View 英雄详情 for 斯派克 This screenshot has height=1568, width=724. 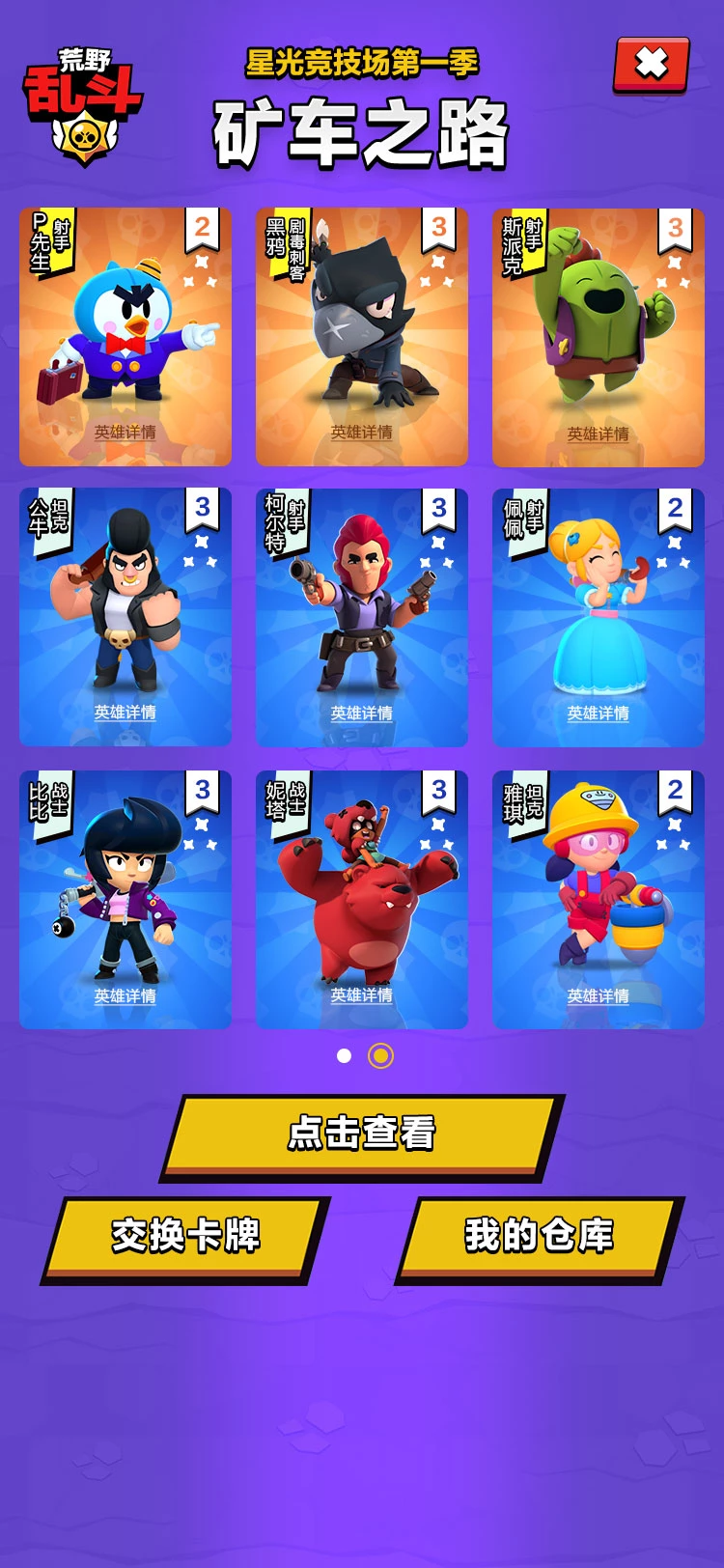click(598, 434)
